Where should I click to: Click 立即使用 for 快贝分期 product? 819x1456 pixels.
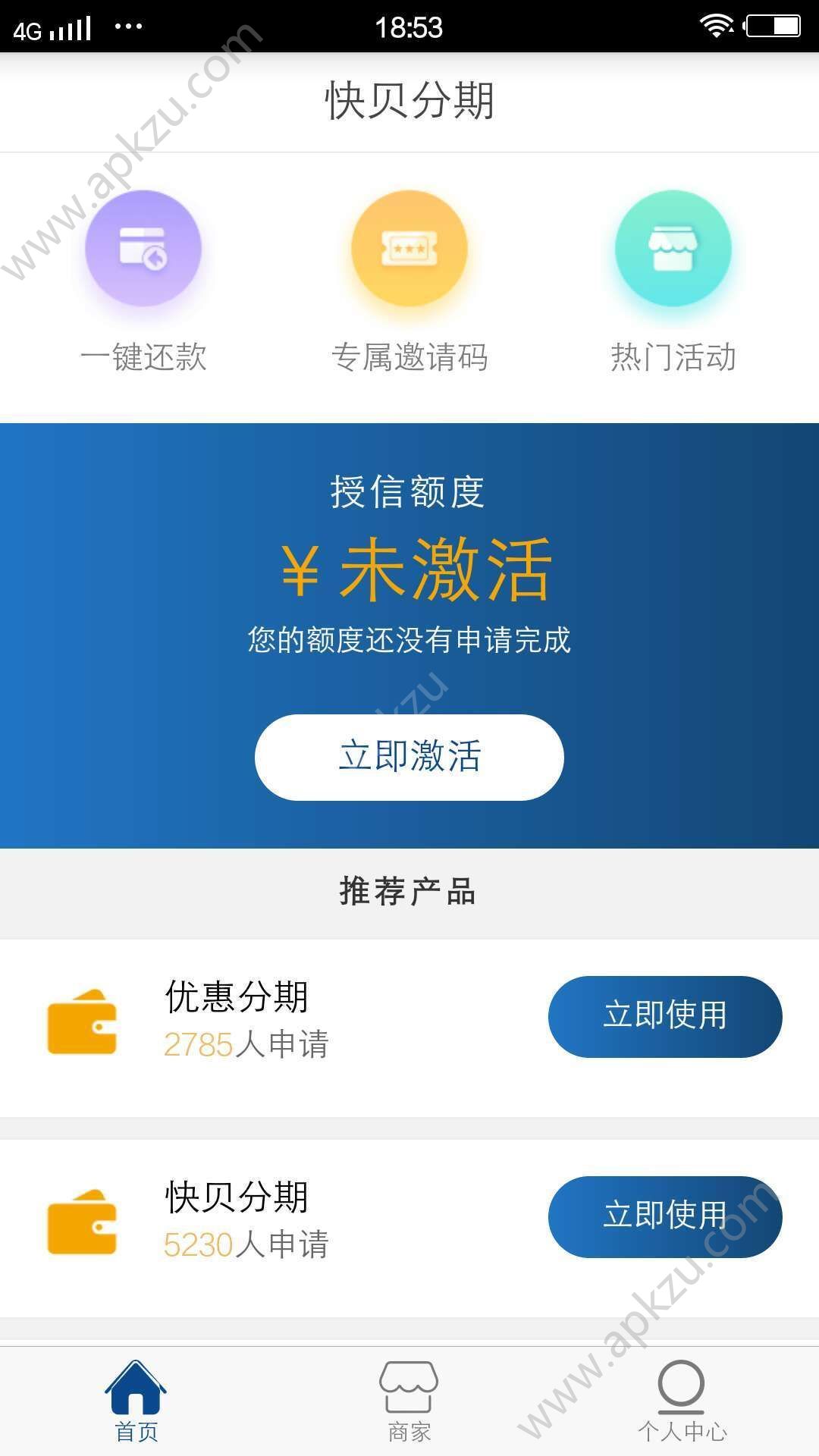point(665,1217)
